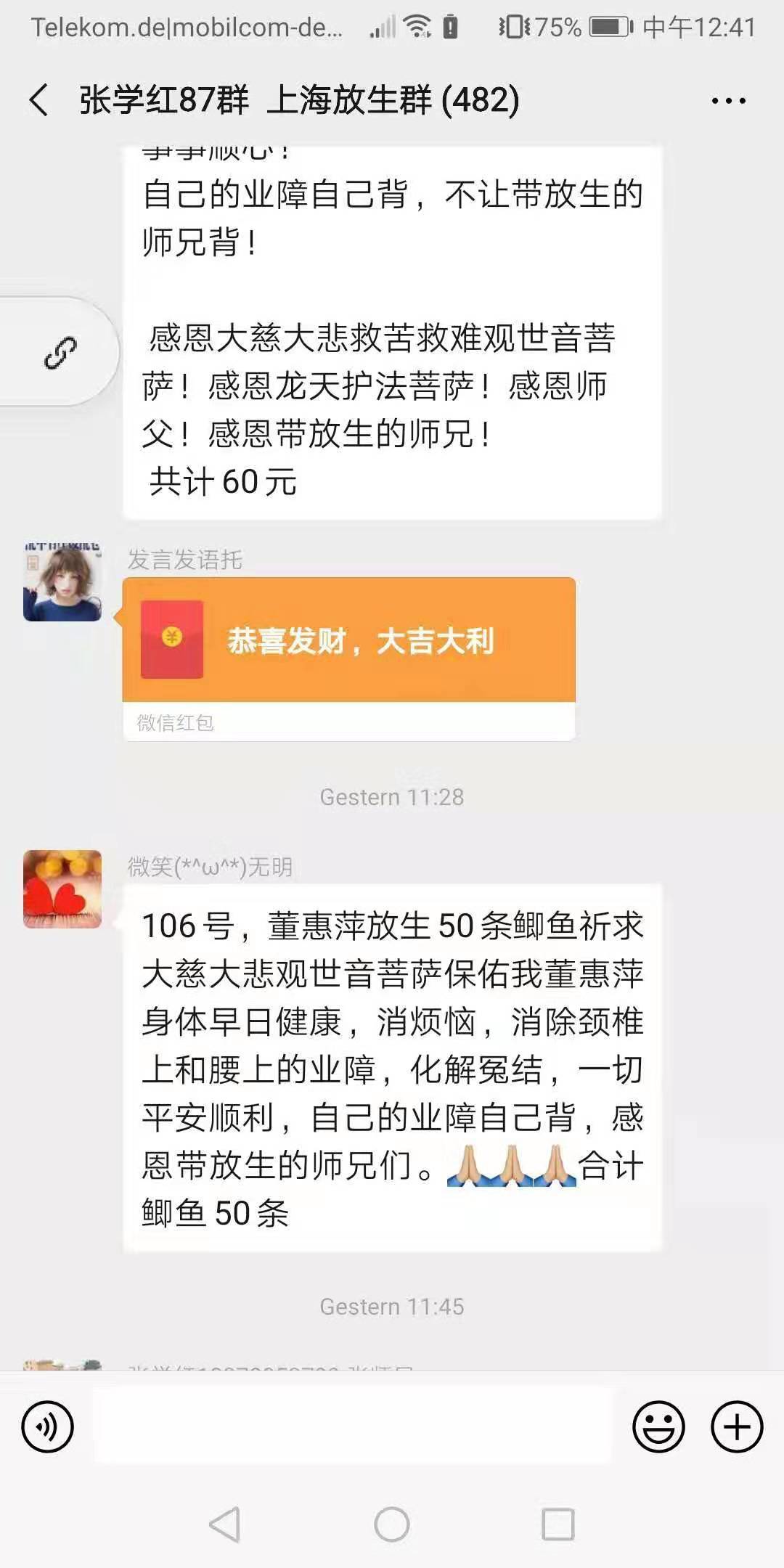Open 发言发语托's profile avatar

coord(62,582)
